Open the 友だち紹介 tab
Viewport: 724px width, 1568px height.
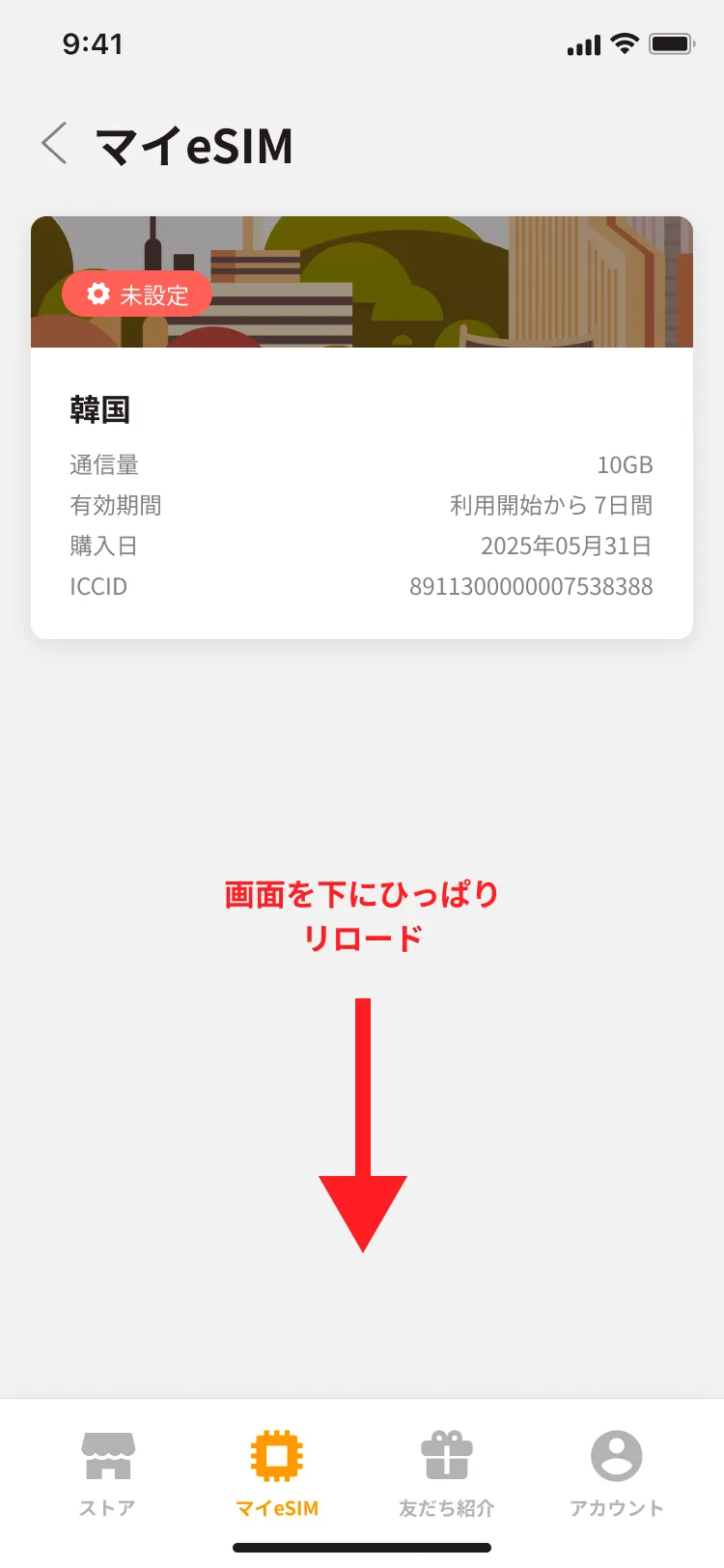[447, 1472]
